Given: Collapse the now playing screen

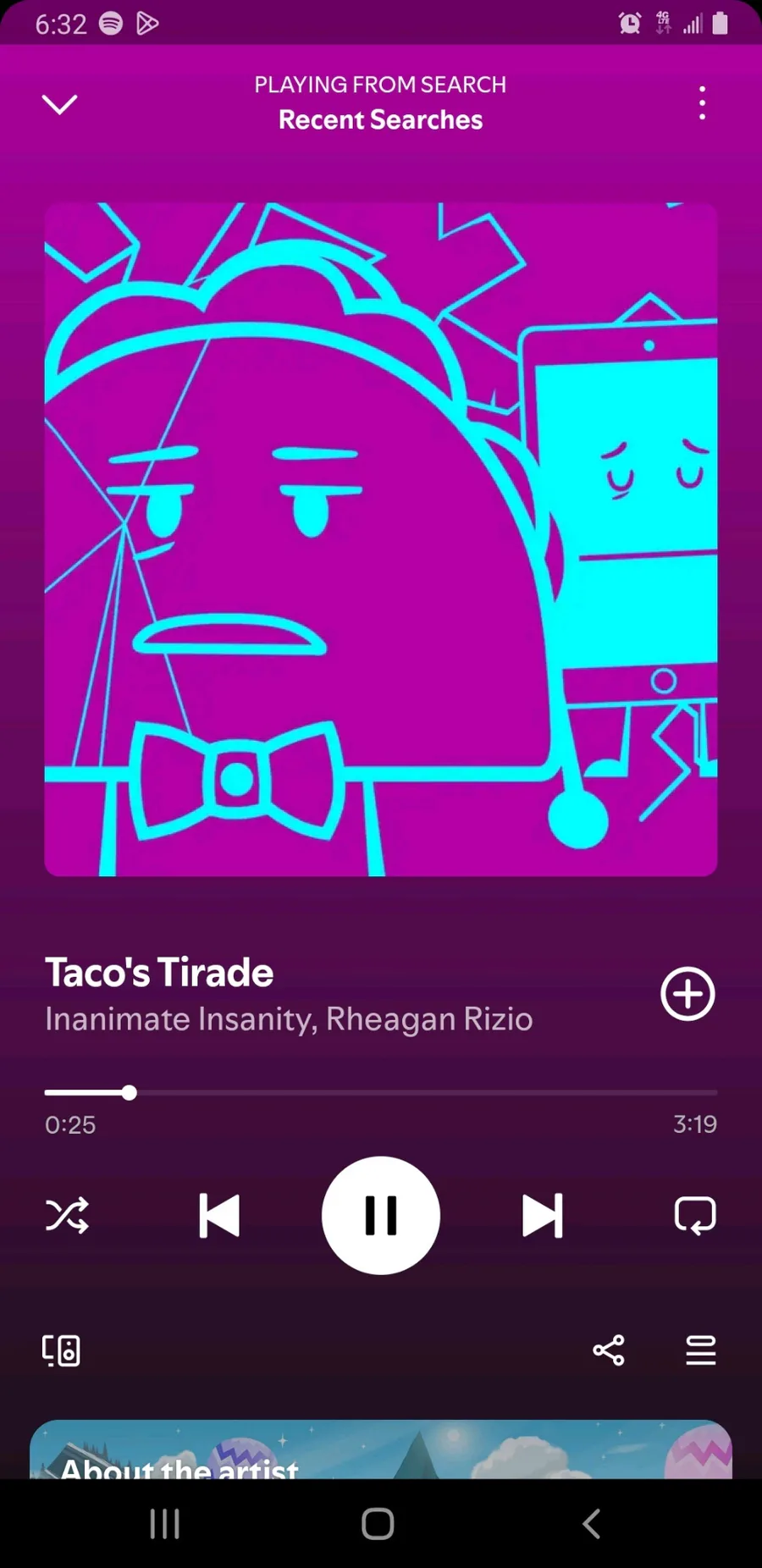Looking at the screenshot, I should (59, 104).
